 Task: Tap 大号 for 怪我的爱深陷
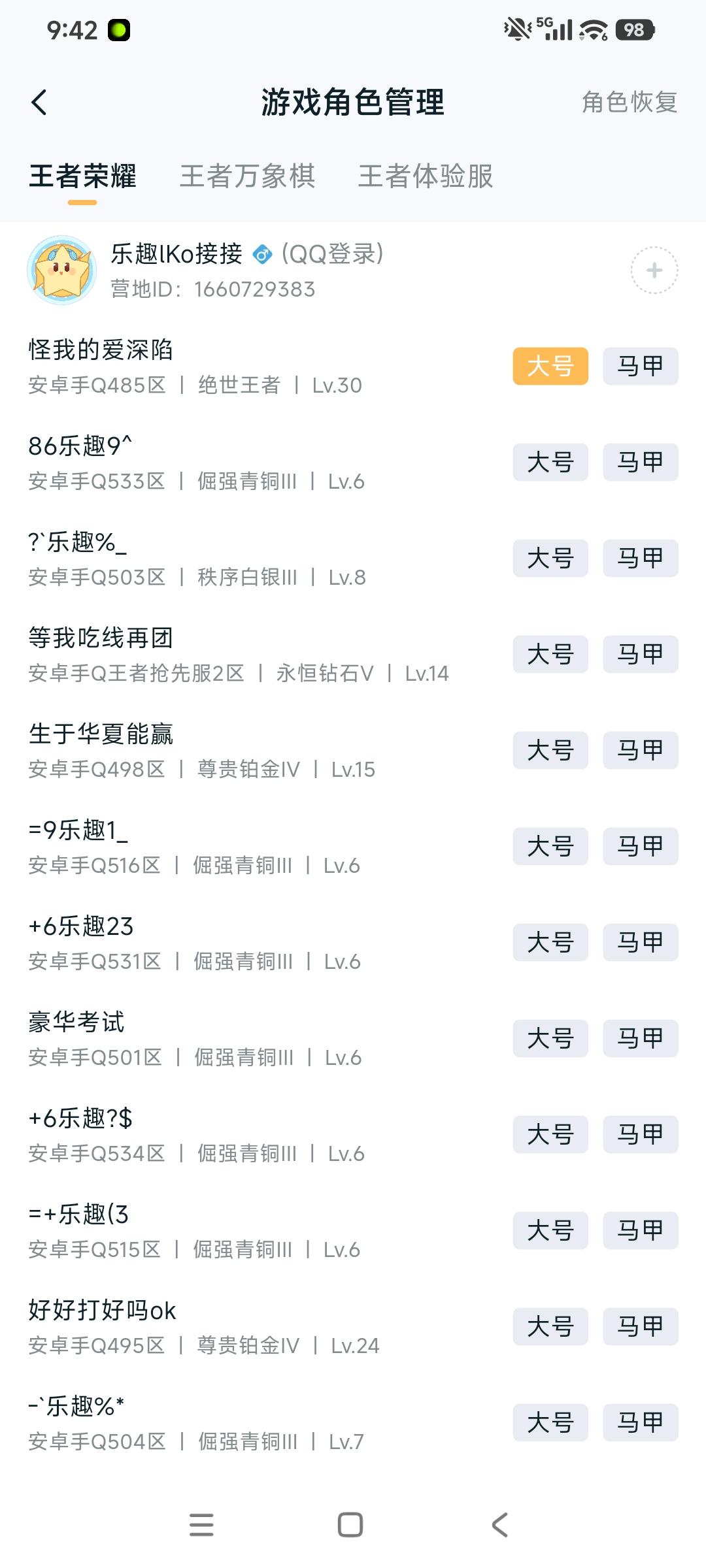tap(550, 367)
